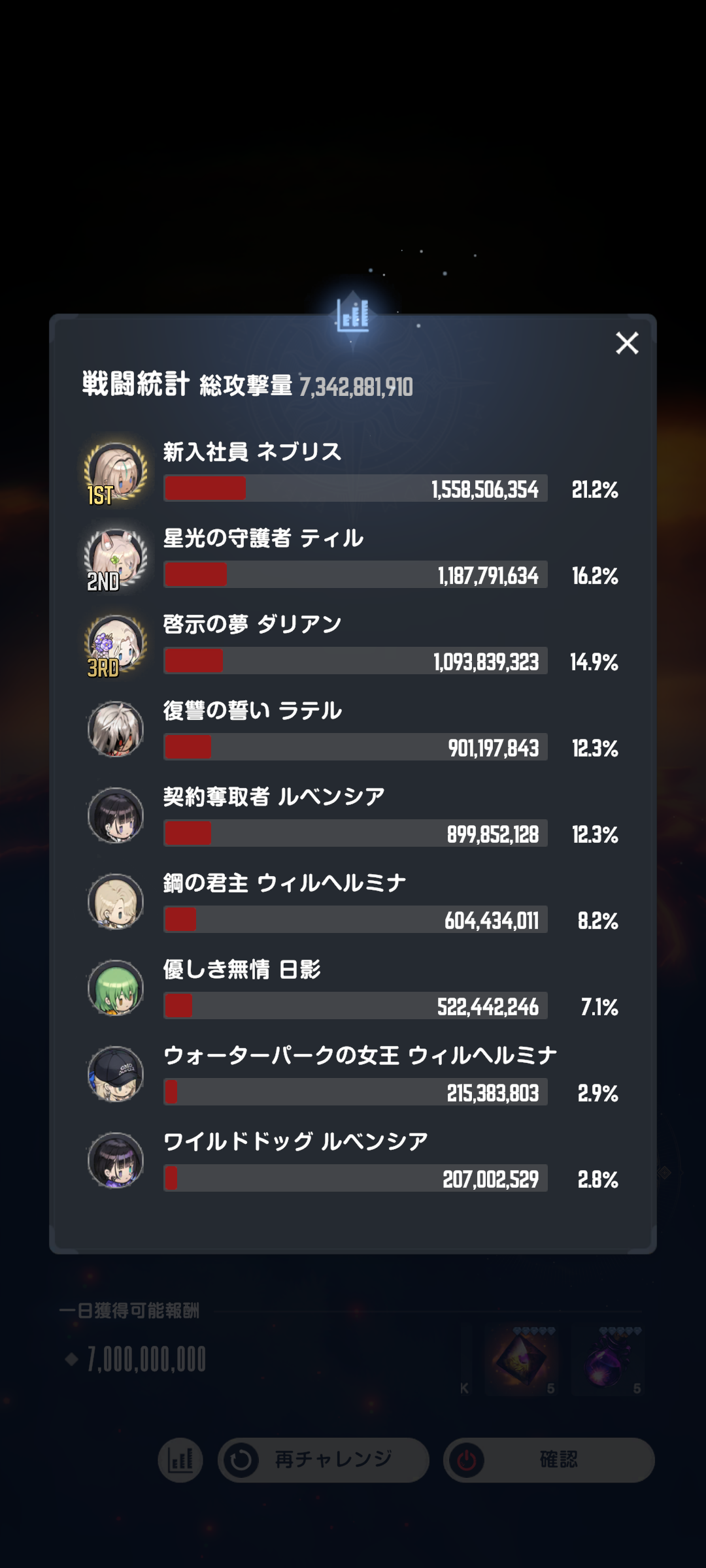Open the bar chart statistics icon
The image size is (706, 1568).
[x=180, y=1460]
